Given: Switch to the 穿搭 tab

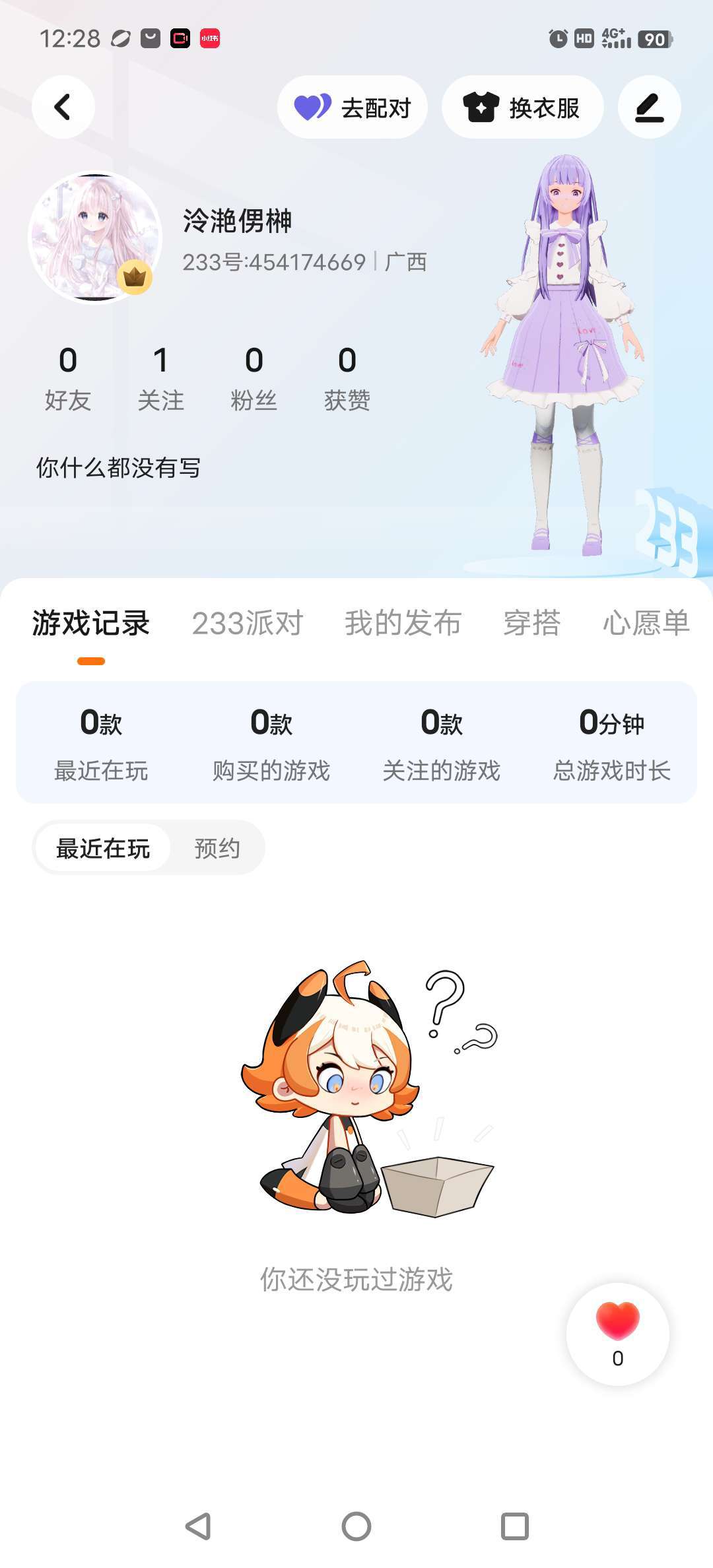Looking at the screenshot, I should coord(531,623).
